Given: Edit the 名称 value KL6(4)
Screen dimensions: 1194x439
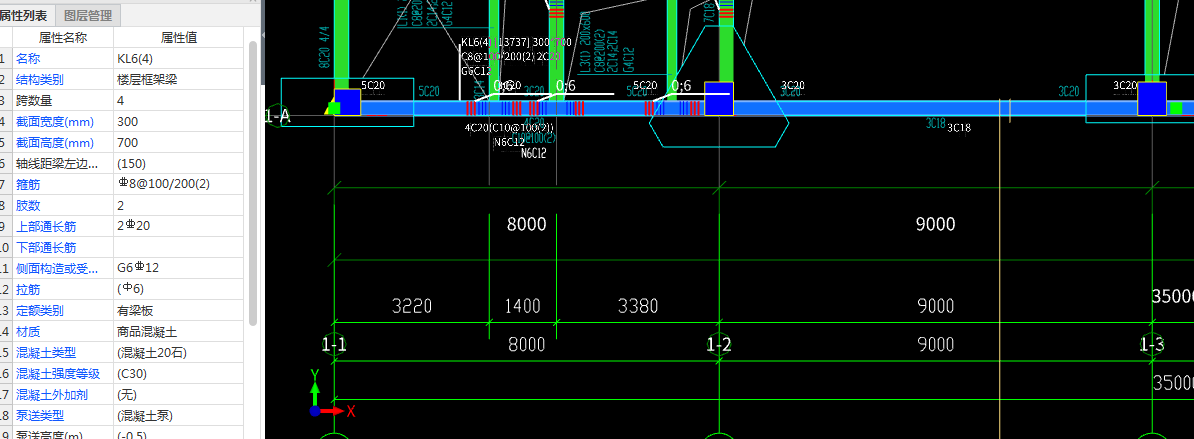Looking at the screenshot, I should (x=178, y=58).
